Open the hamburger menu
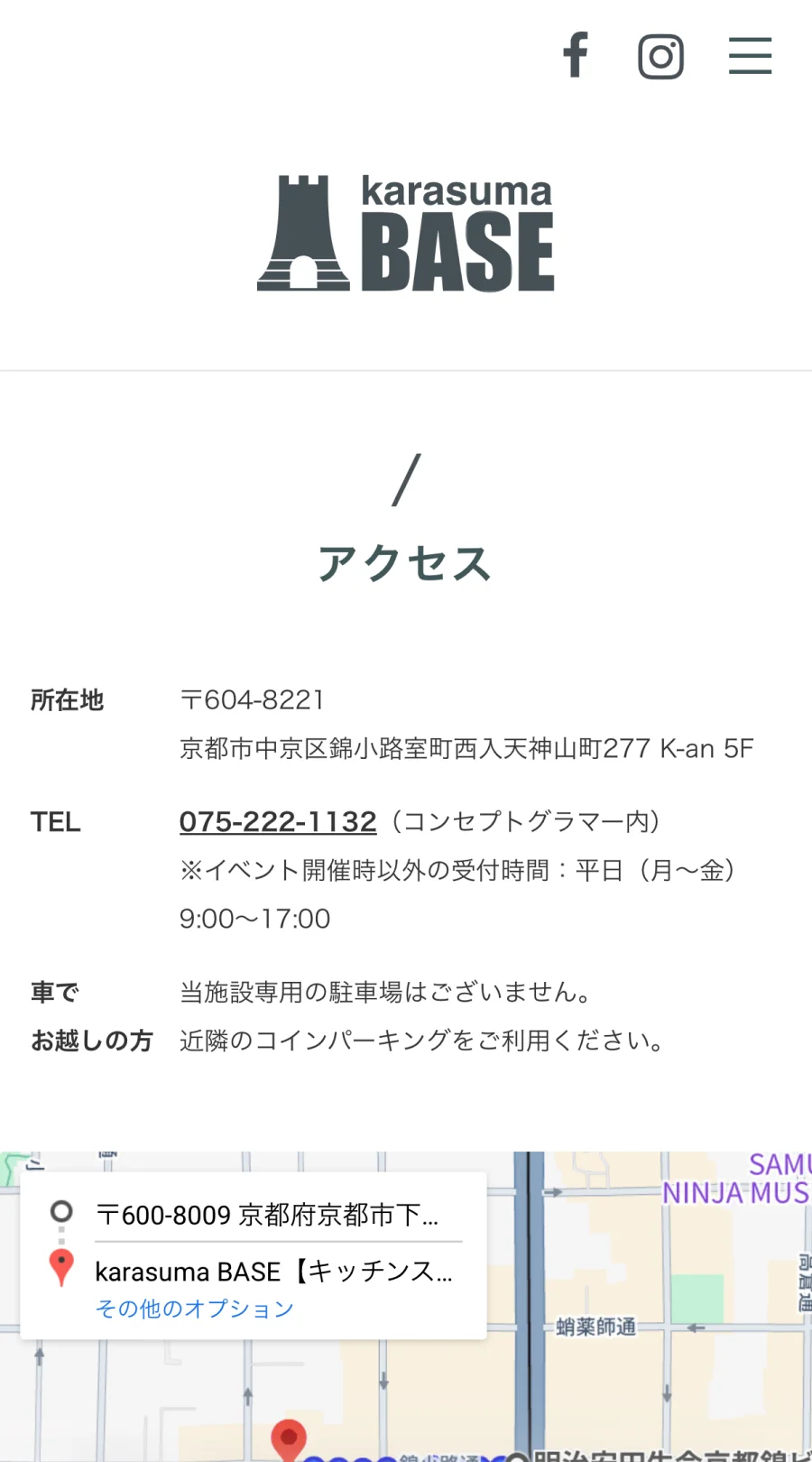 tap(750, 56)
